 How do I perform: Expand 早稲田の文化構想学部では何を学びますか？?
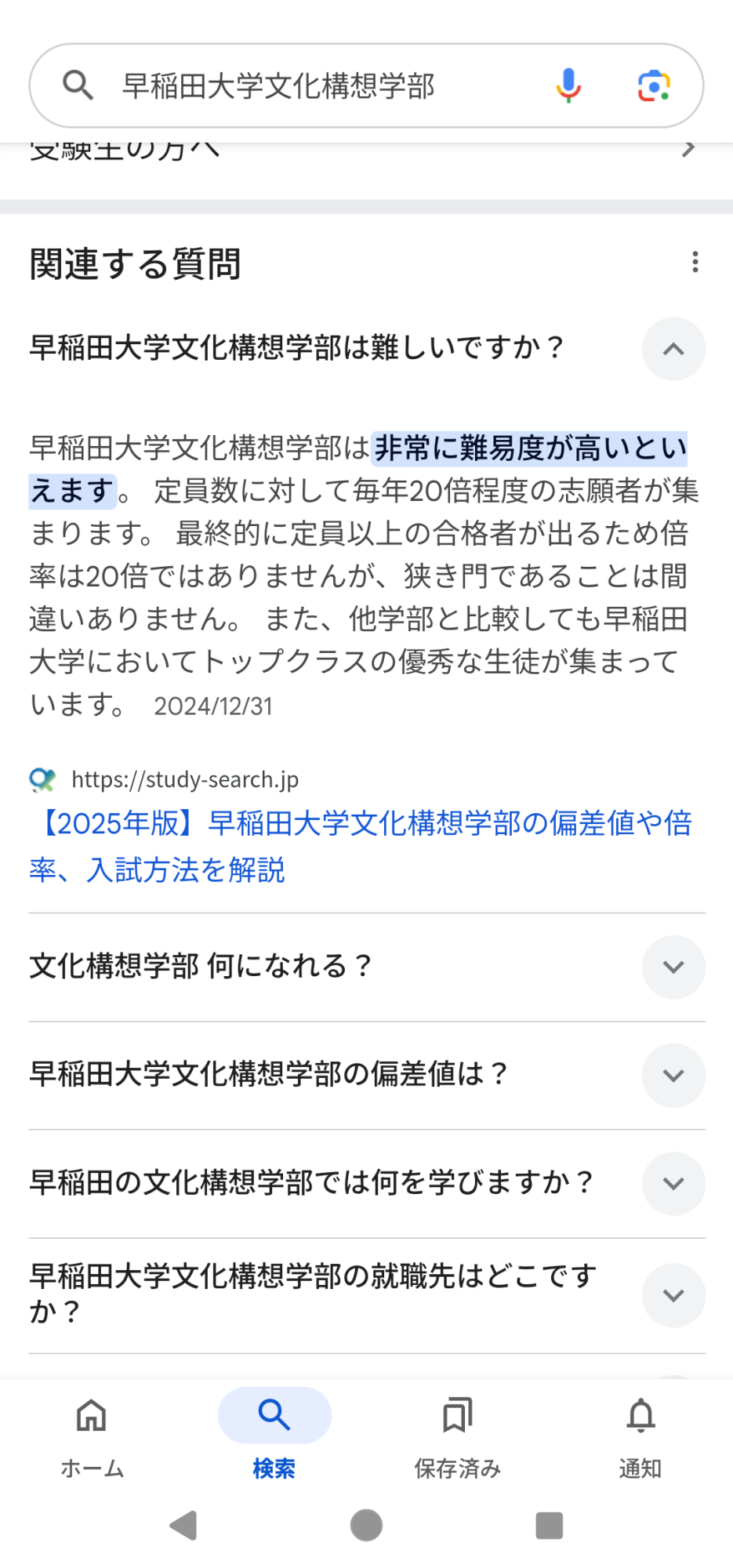(673, 1183)
